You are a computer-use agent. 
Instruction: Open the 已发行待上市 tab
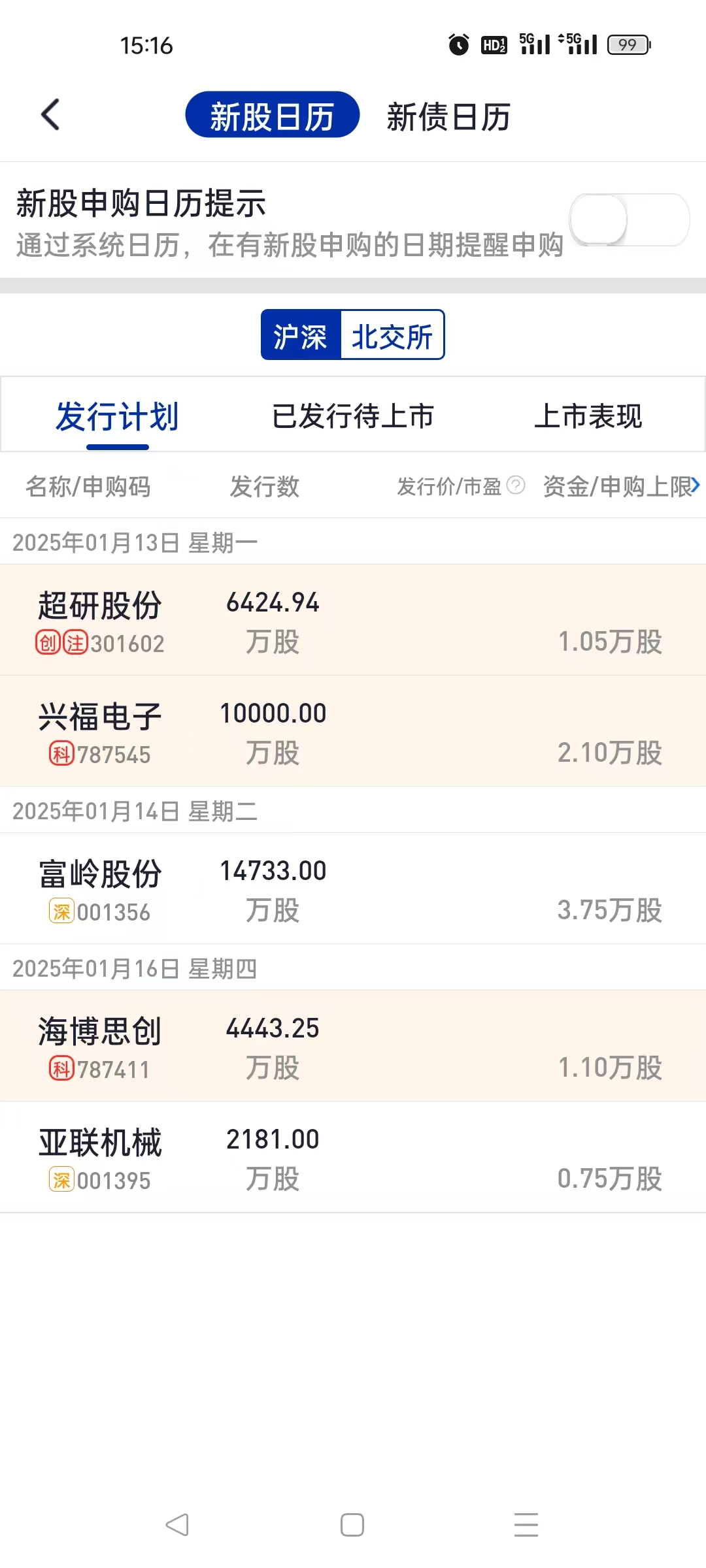(x=353, y=416)
